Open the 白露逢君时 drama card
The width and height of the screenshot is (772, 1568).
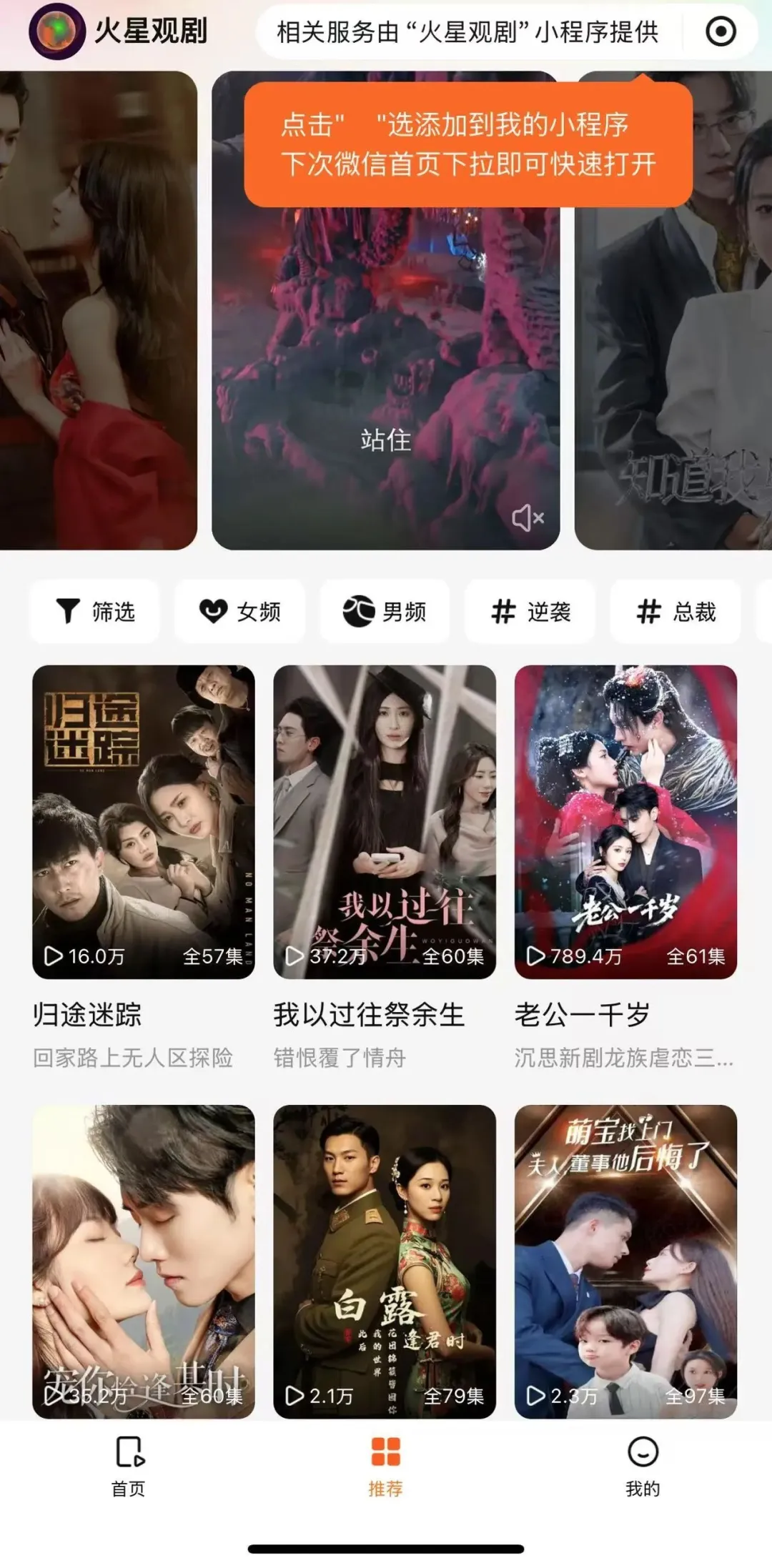pos(385,1261)
